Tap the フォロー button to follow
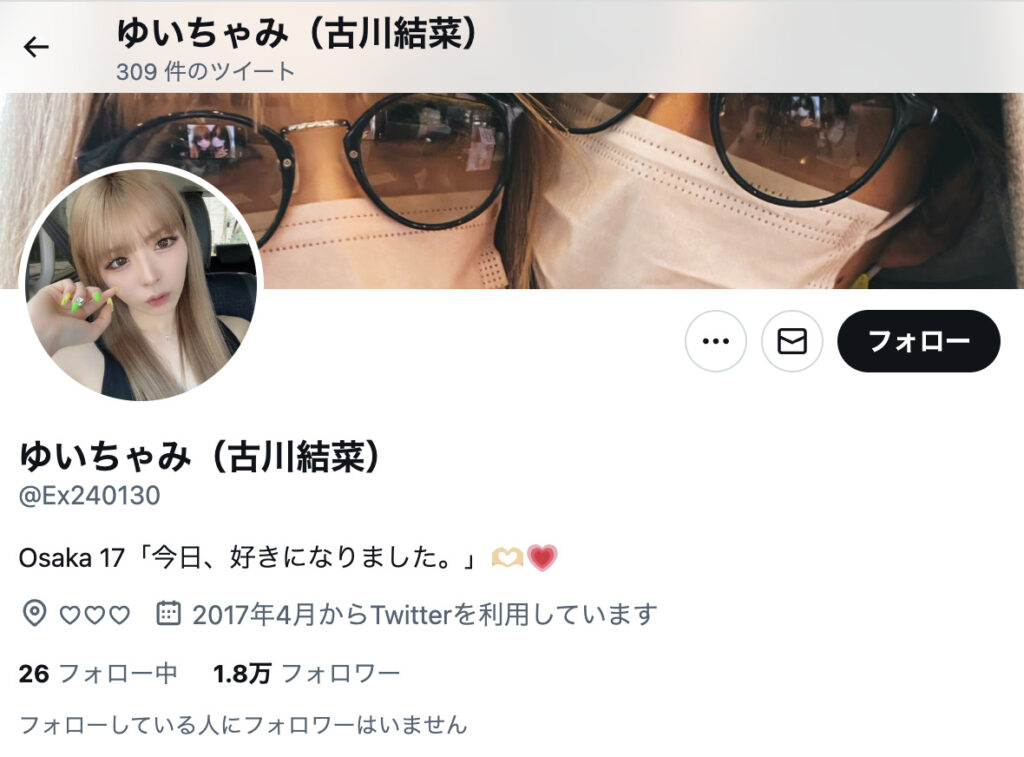The height and width of the screenshot is (757, 1024). pyautogui.click(x=918, y=341)
